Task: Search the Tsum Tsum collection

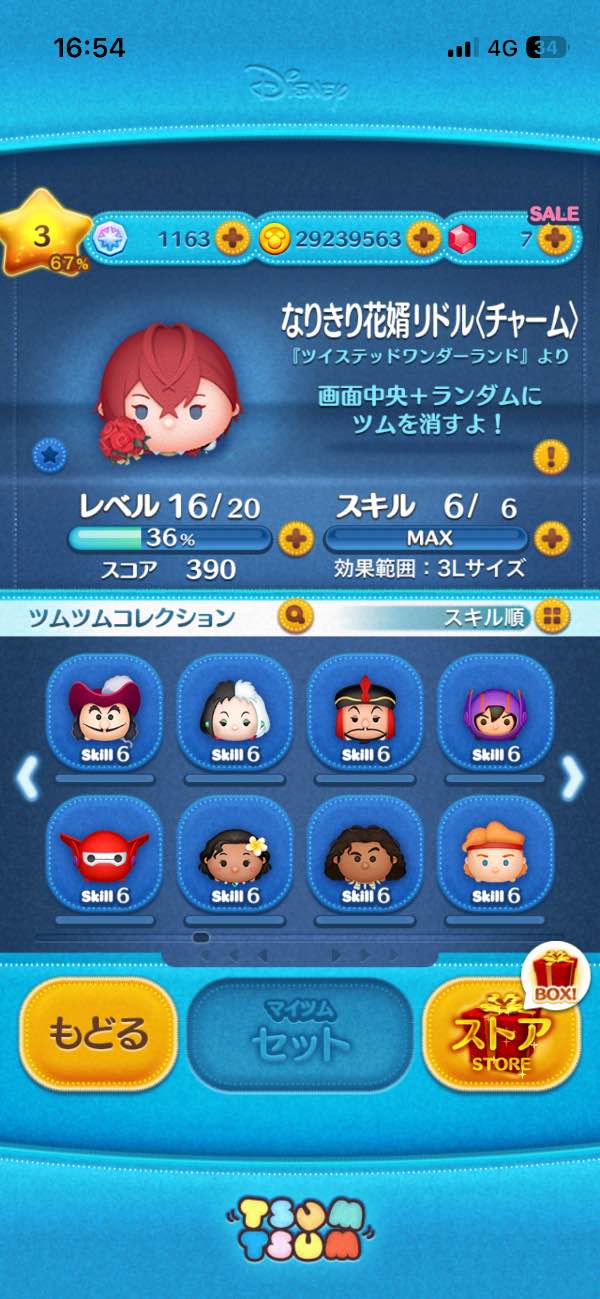Action: tap(296, 616)
